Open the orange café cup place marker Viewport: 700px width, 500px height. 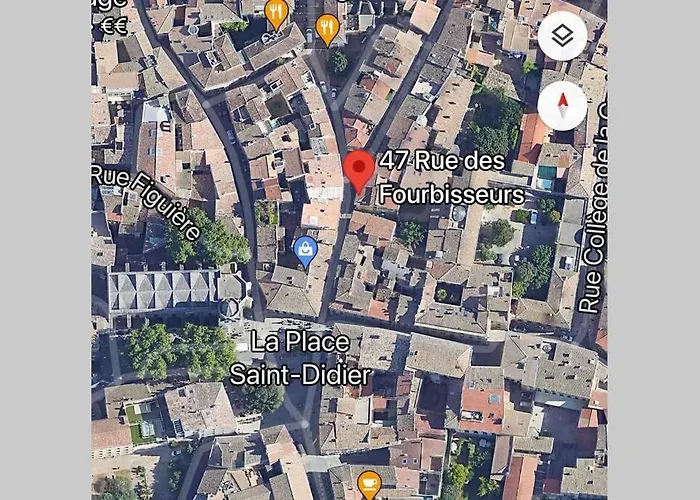tap(369, 484)
